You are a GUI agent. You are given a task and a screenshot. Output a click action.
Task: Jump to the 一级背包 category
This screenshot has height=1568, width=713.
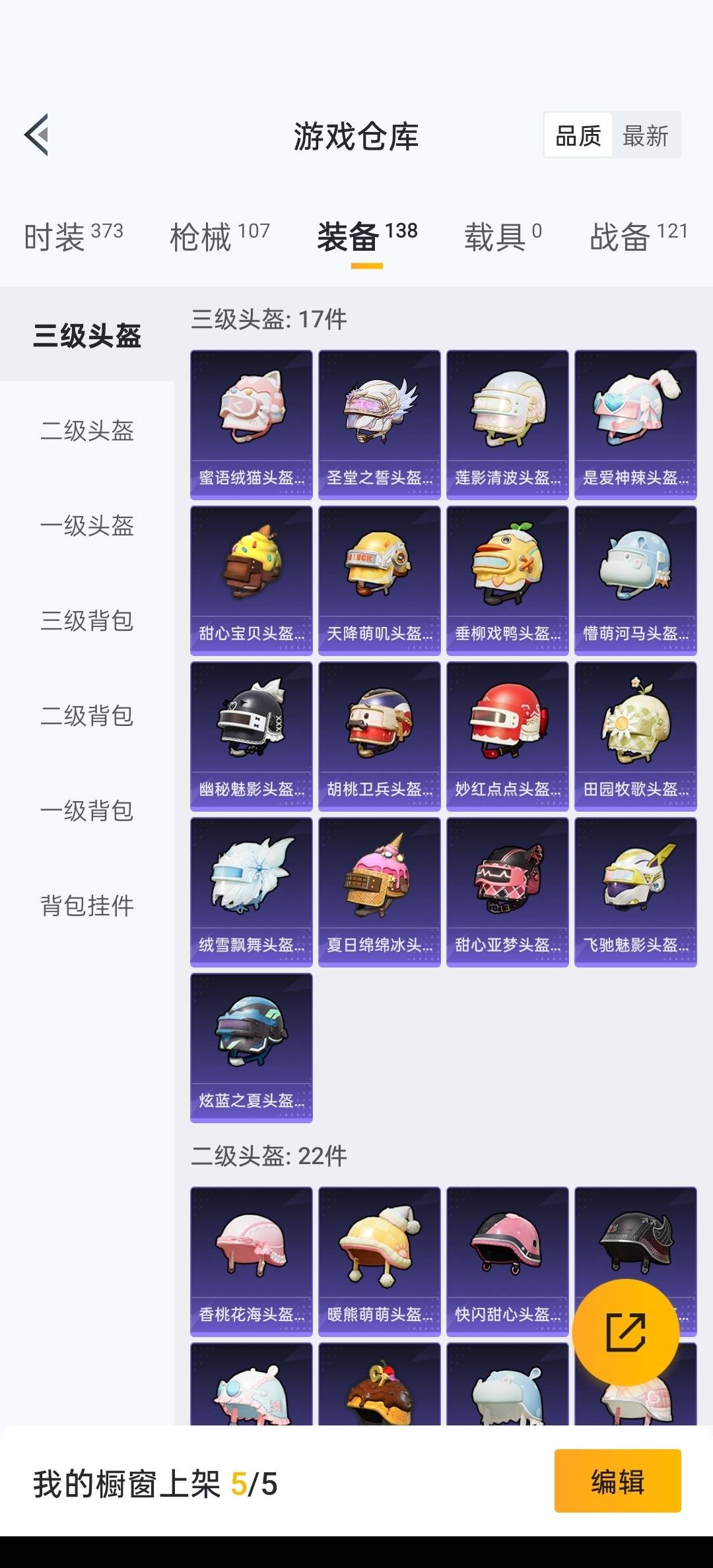click(87, 811)
